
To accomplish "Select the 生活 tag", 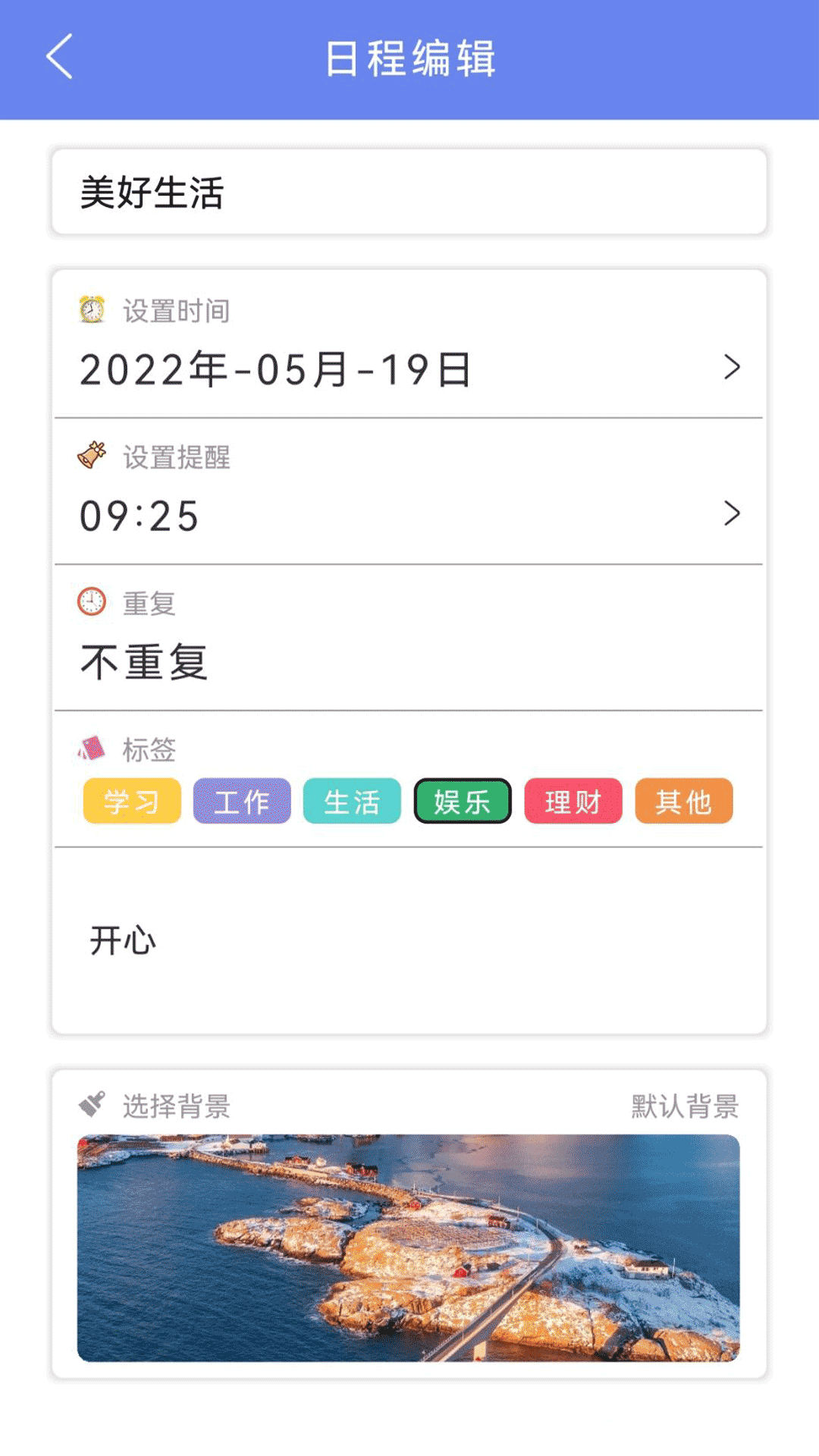I will (352, 801).
